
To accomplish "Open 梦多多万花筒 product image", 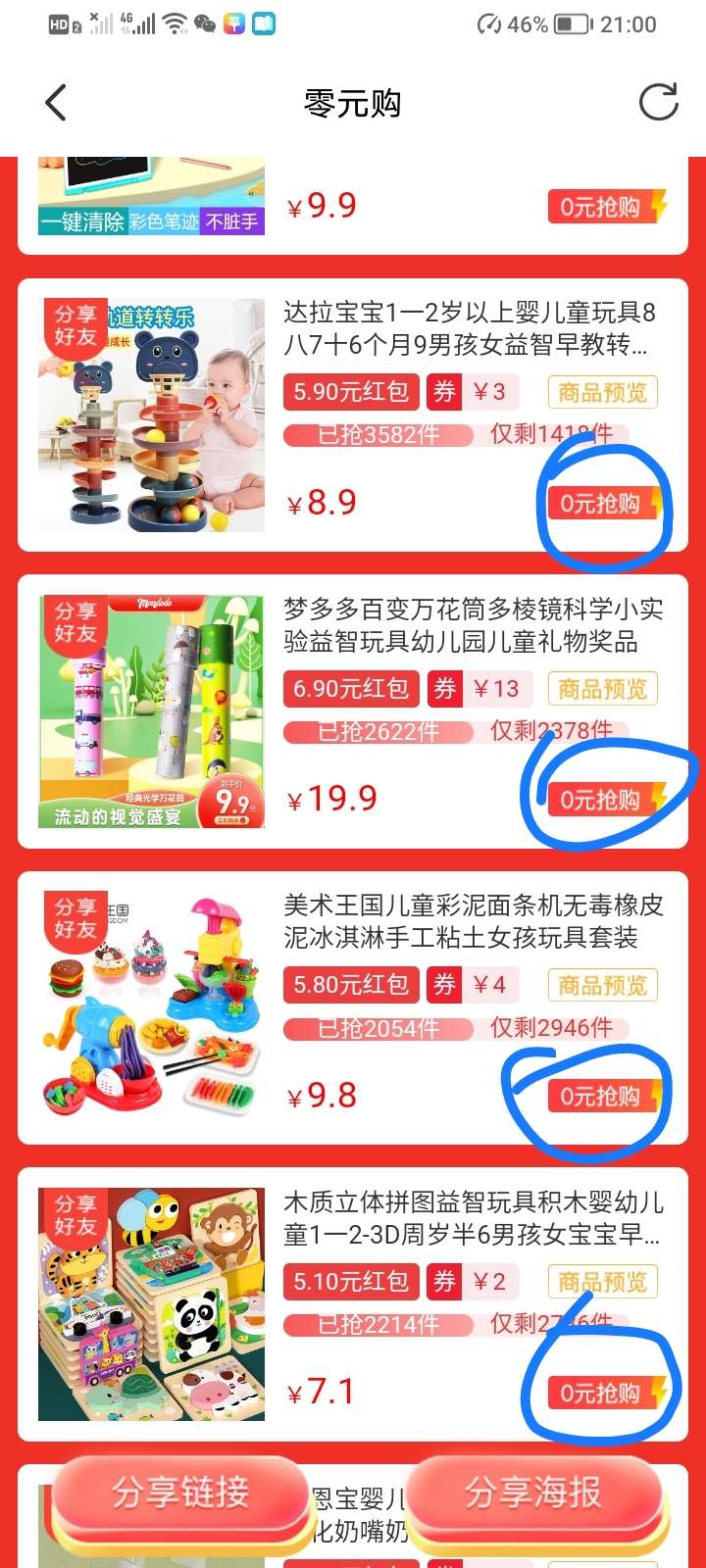I will tap(152, 712).
